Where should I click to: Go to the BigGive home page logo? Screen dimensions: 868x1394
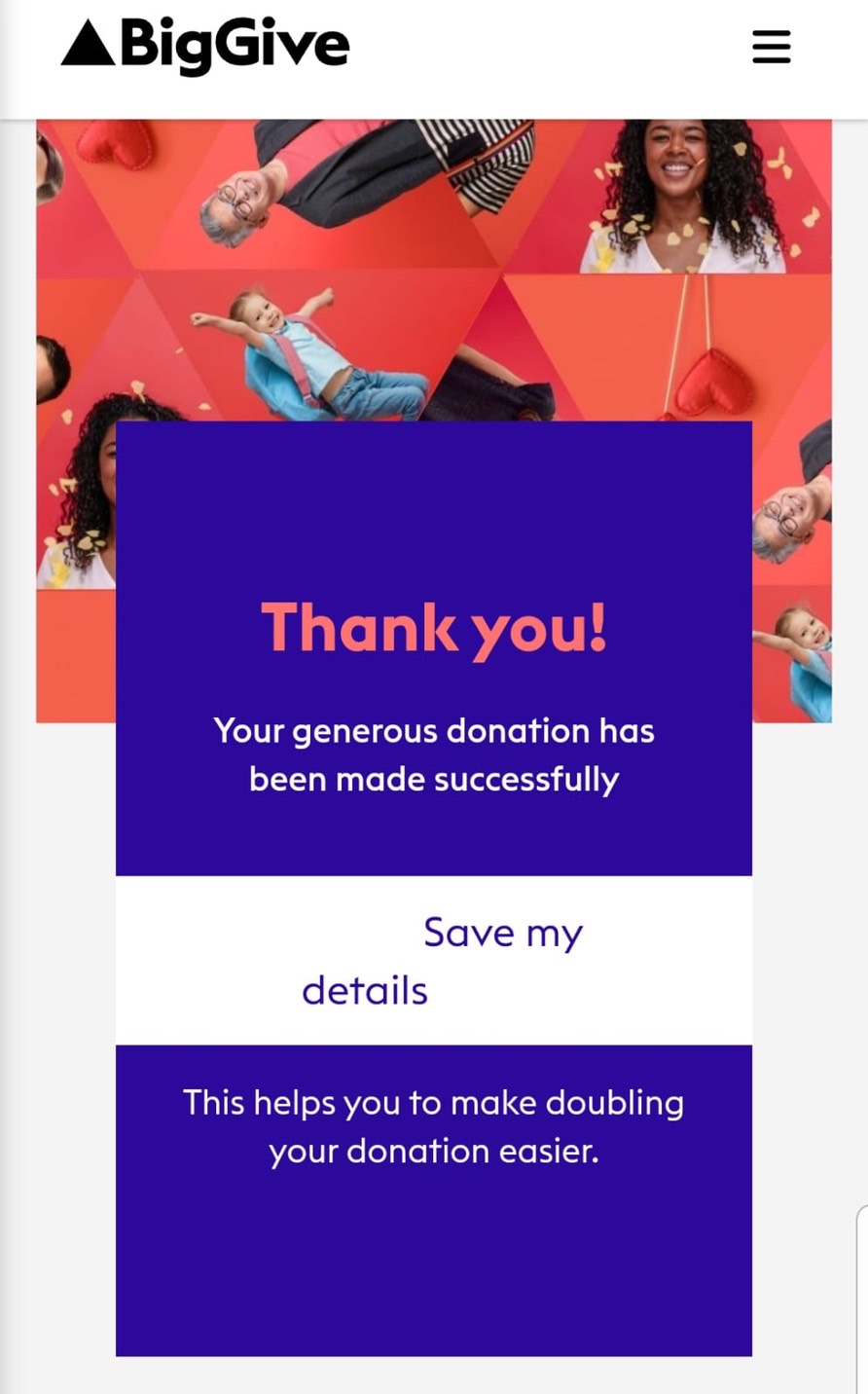(x=205, y=45)
